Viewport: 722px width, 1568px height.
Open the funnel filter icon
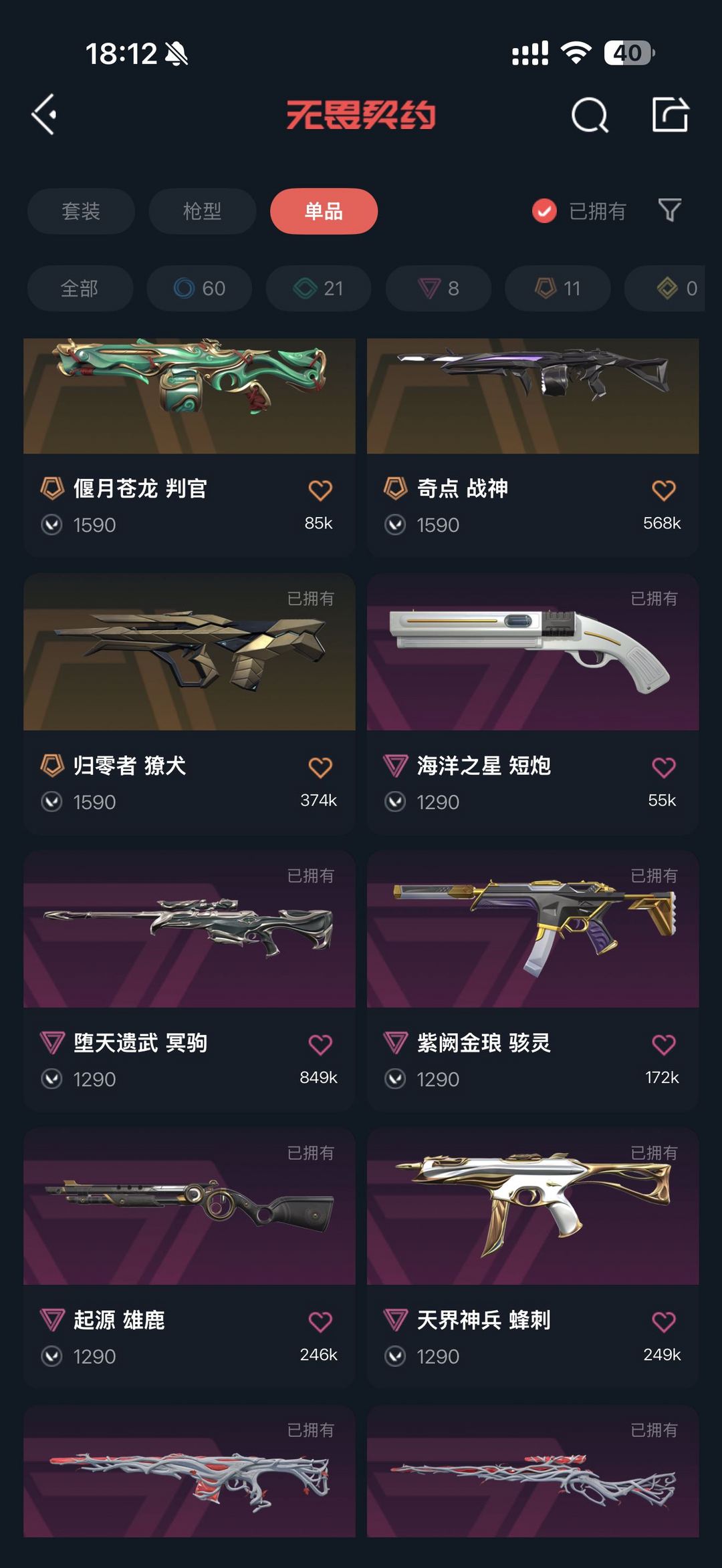point(670,210)
